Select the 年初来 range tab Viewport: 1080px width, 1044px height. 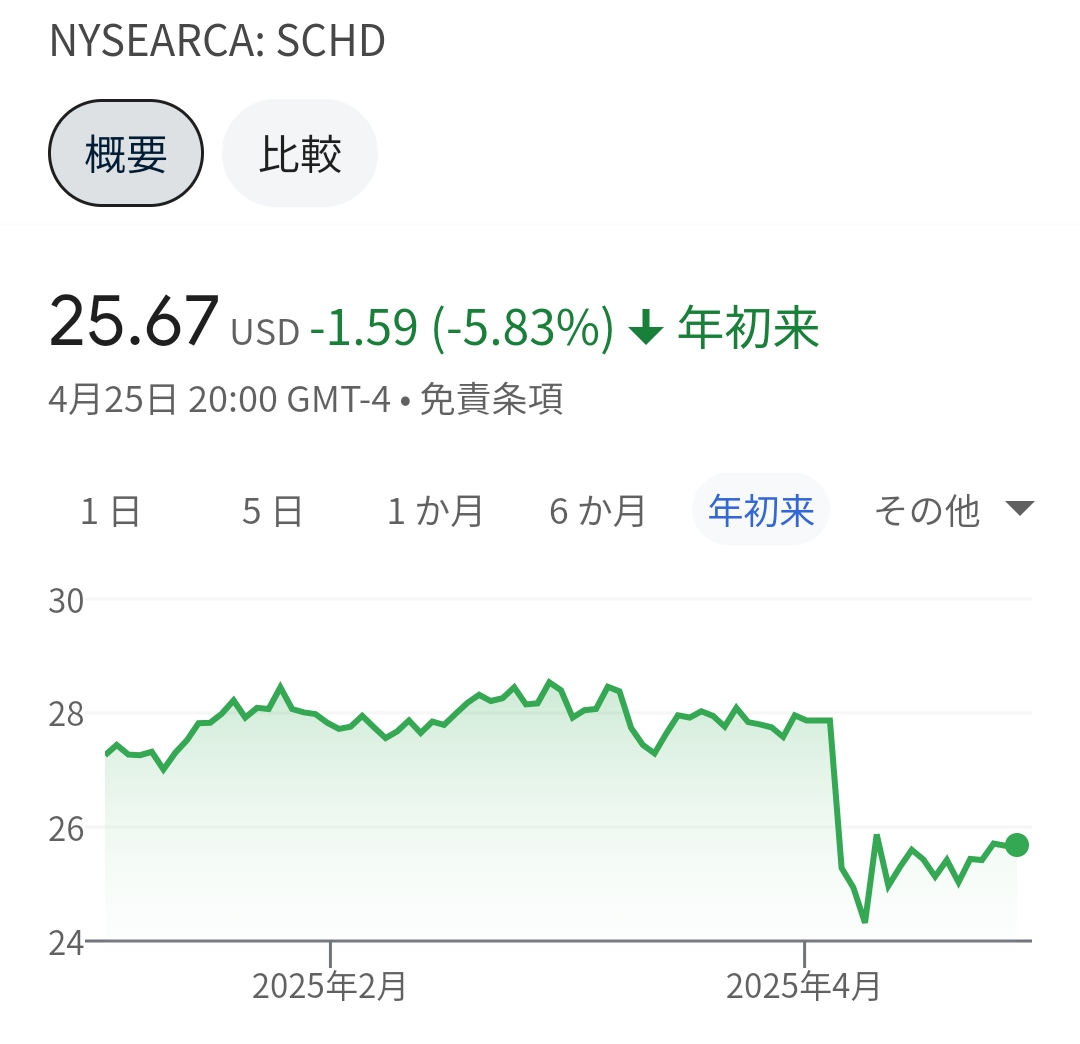pos(761,511)
